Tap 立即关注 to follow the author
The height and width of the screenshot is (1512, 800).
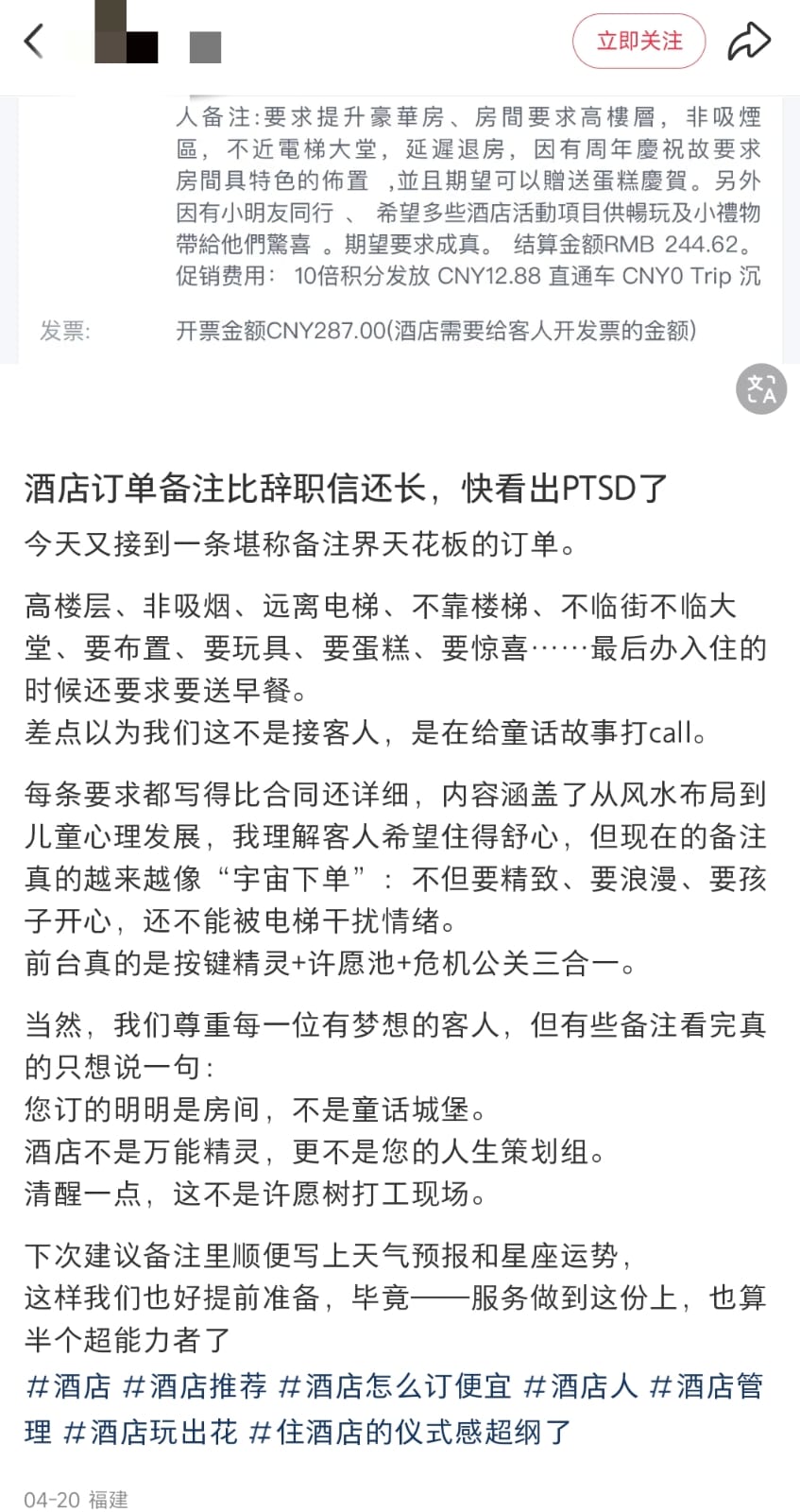[x=638, y=42]
